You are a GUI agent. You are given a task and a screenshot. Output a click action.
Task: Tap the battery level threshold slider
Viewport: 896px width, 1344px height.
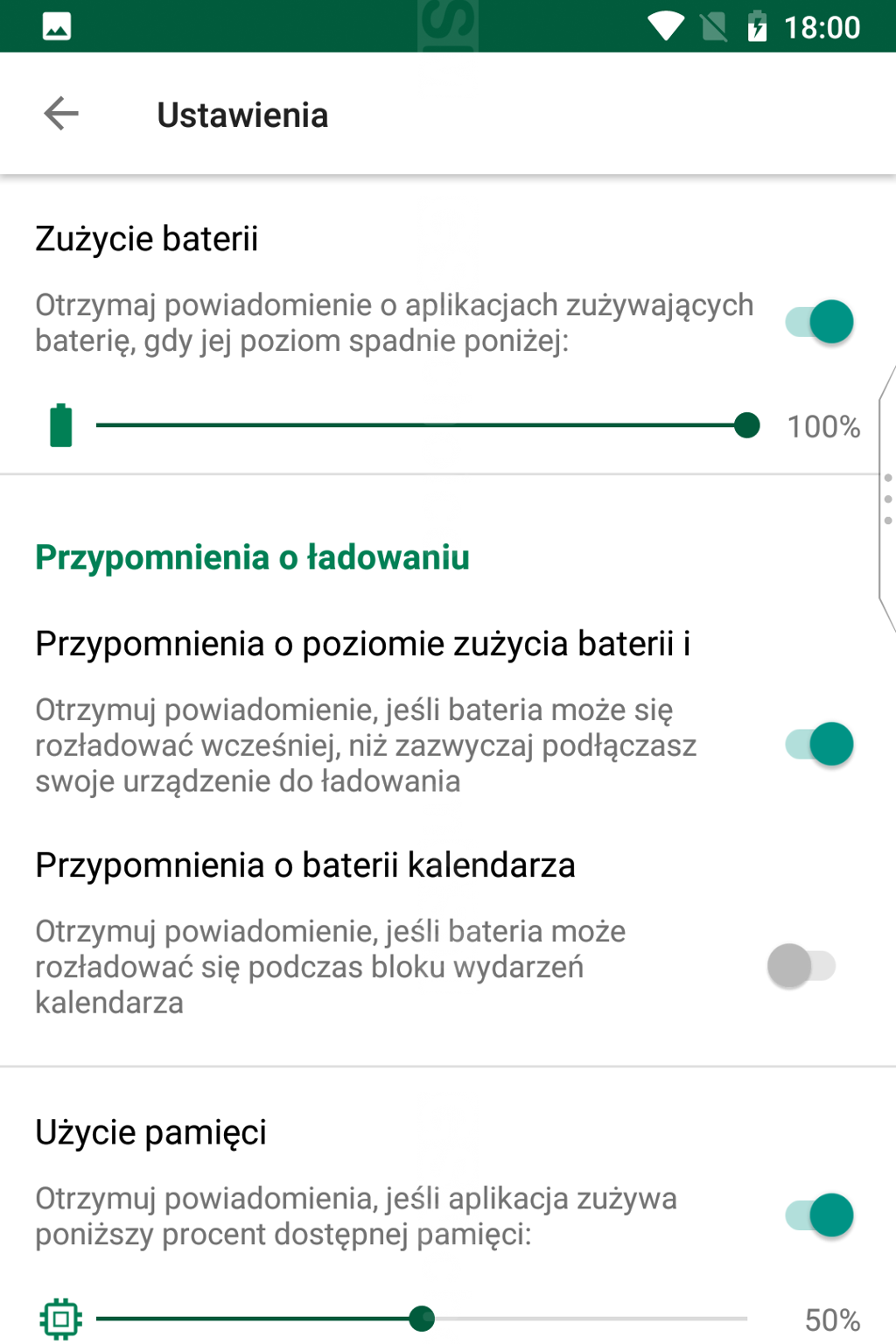point(422,426)
